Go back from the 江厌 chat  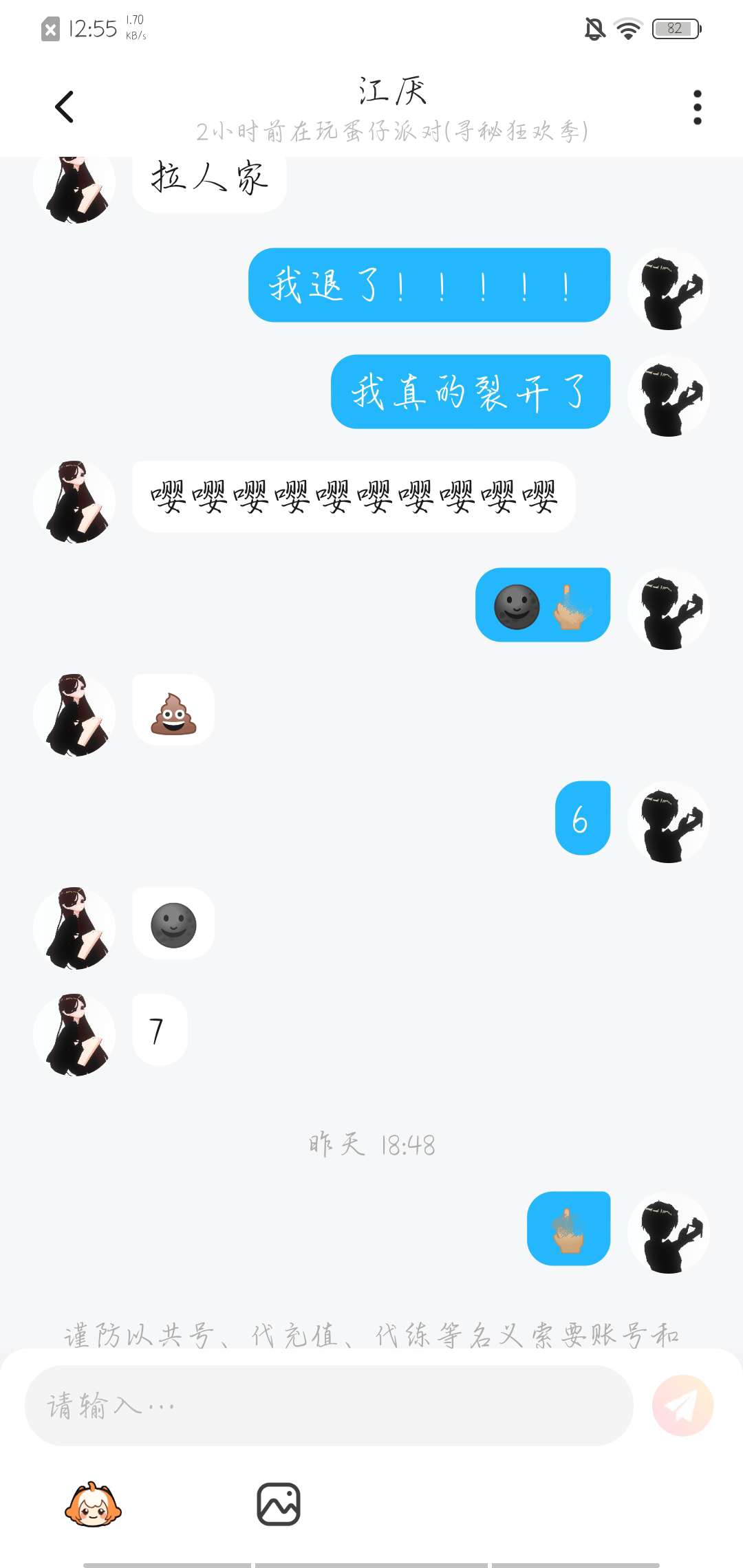click(64, 107)
